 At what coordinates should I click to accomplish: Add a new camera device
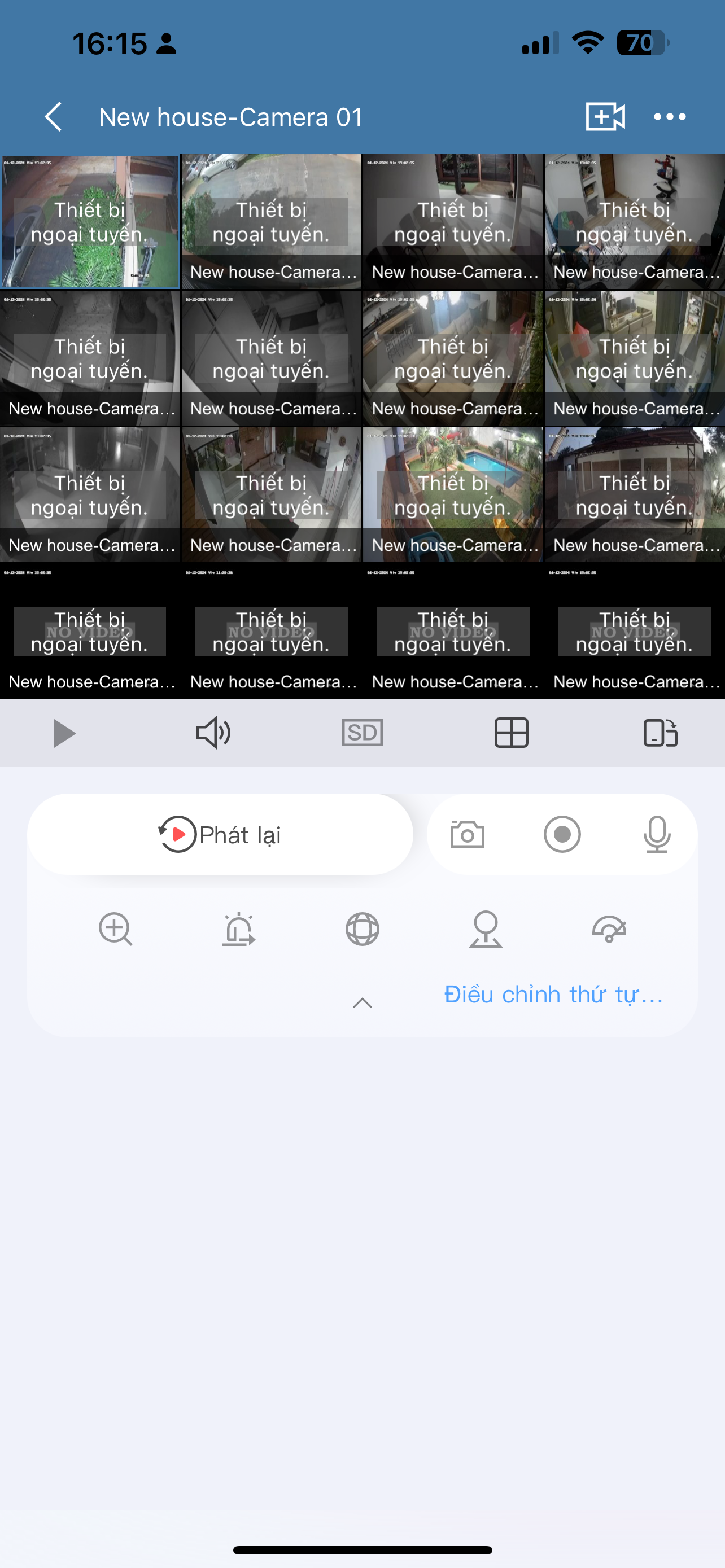[x=605, y=116]
